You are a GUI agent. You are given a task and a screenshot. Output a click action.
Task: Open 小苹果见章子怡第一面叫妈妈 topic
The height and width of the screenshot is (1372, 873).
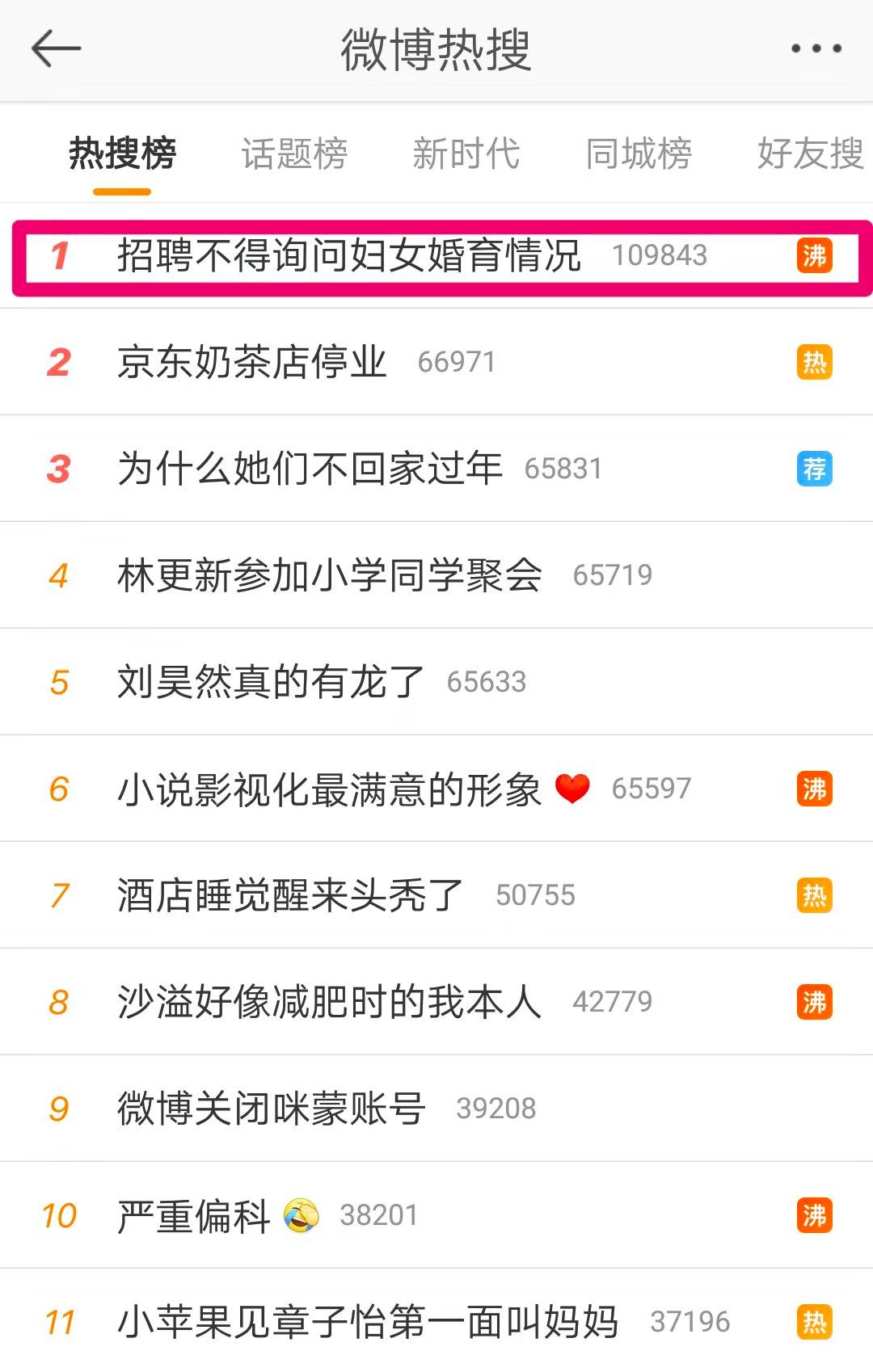point(368,1322)
